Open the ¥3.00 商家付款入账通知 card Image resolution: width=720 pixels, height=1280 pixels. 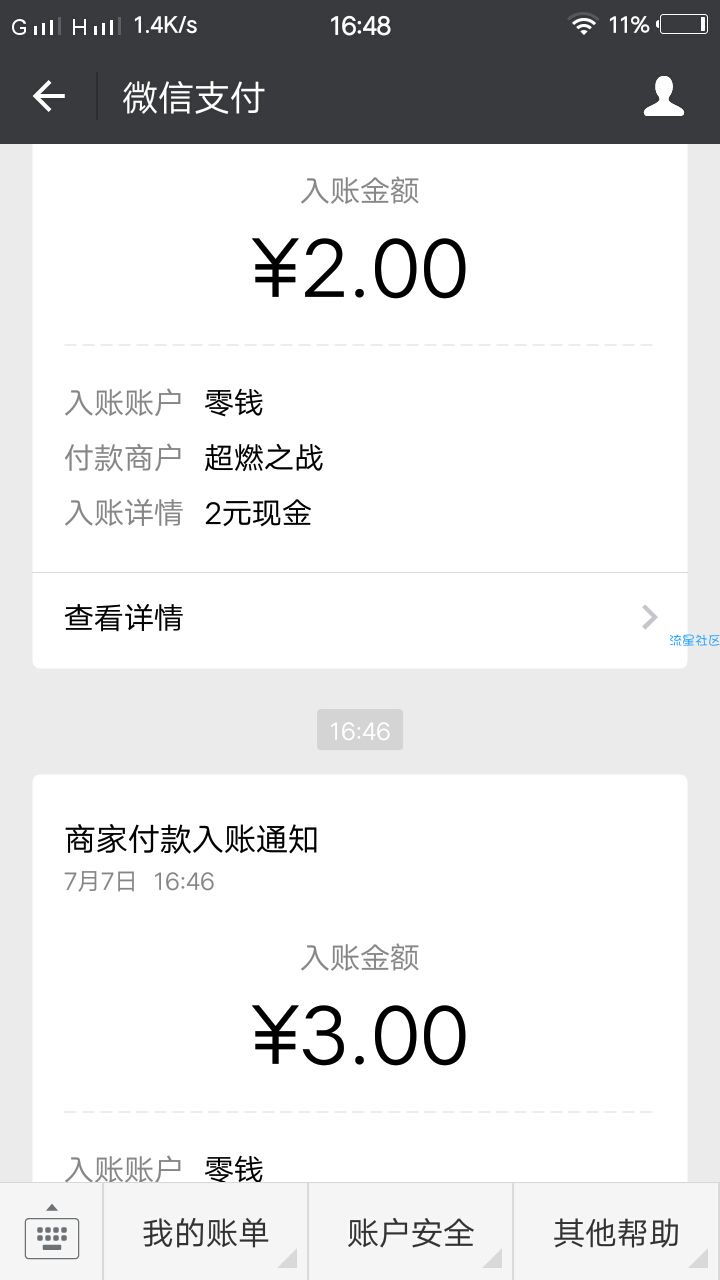(x=360, y=978)
